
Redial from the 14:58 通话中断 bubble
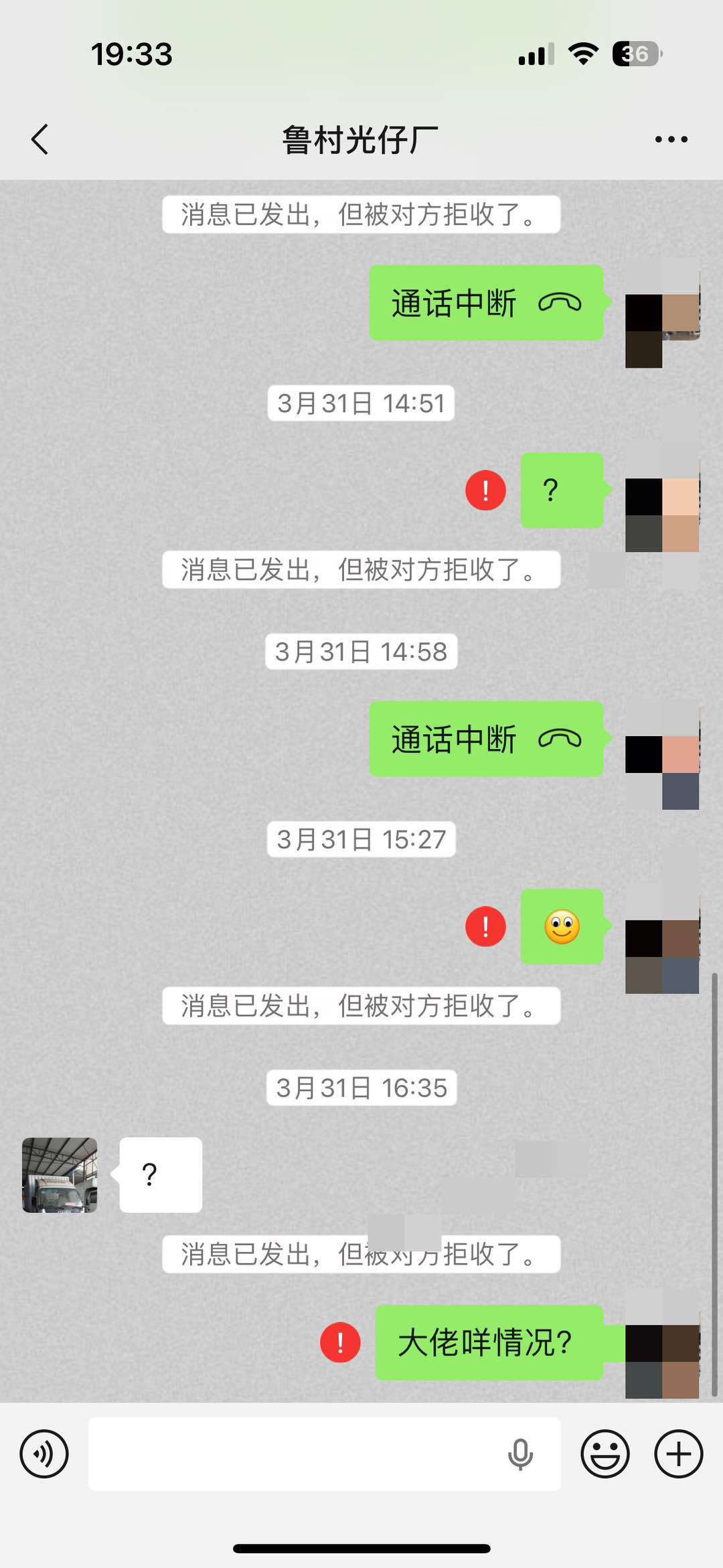coord(486,739)
